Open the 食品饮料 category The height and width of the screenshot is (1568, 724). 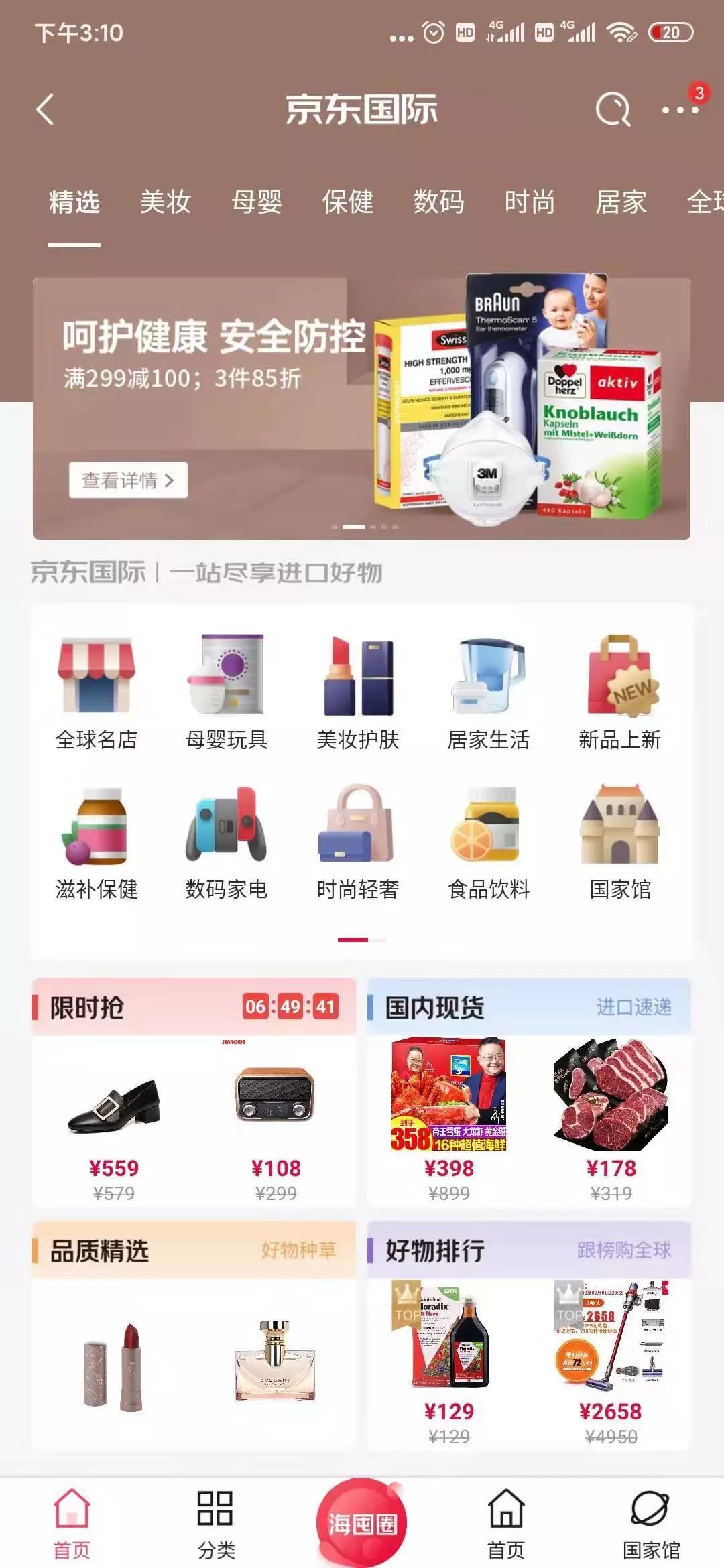[x=489, y=843]
